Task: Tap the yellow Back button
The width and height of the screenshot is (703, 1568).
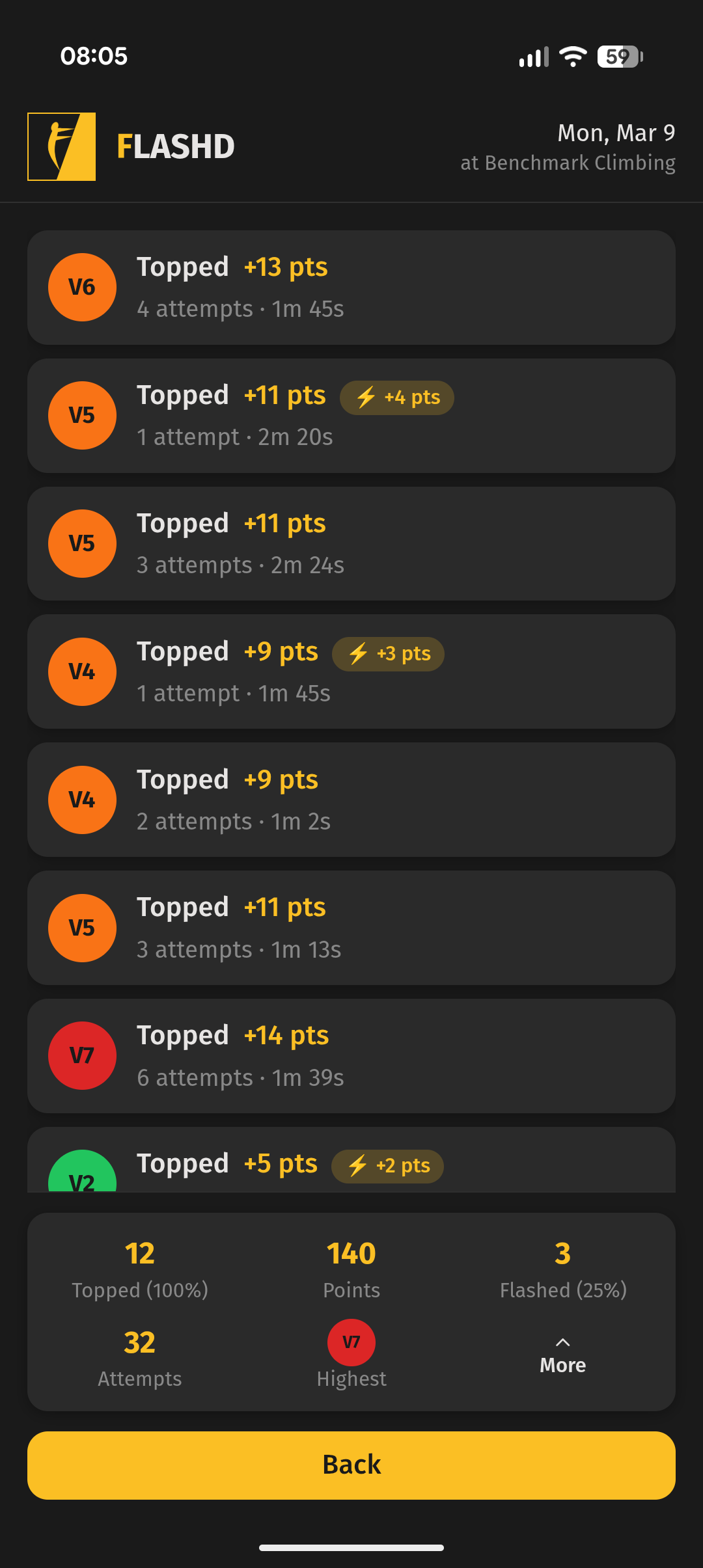Action: coord(351,1465)
